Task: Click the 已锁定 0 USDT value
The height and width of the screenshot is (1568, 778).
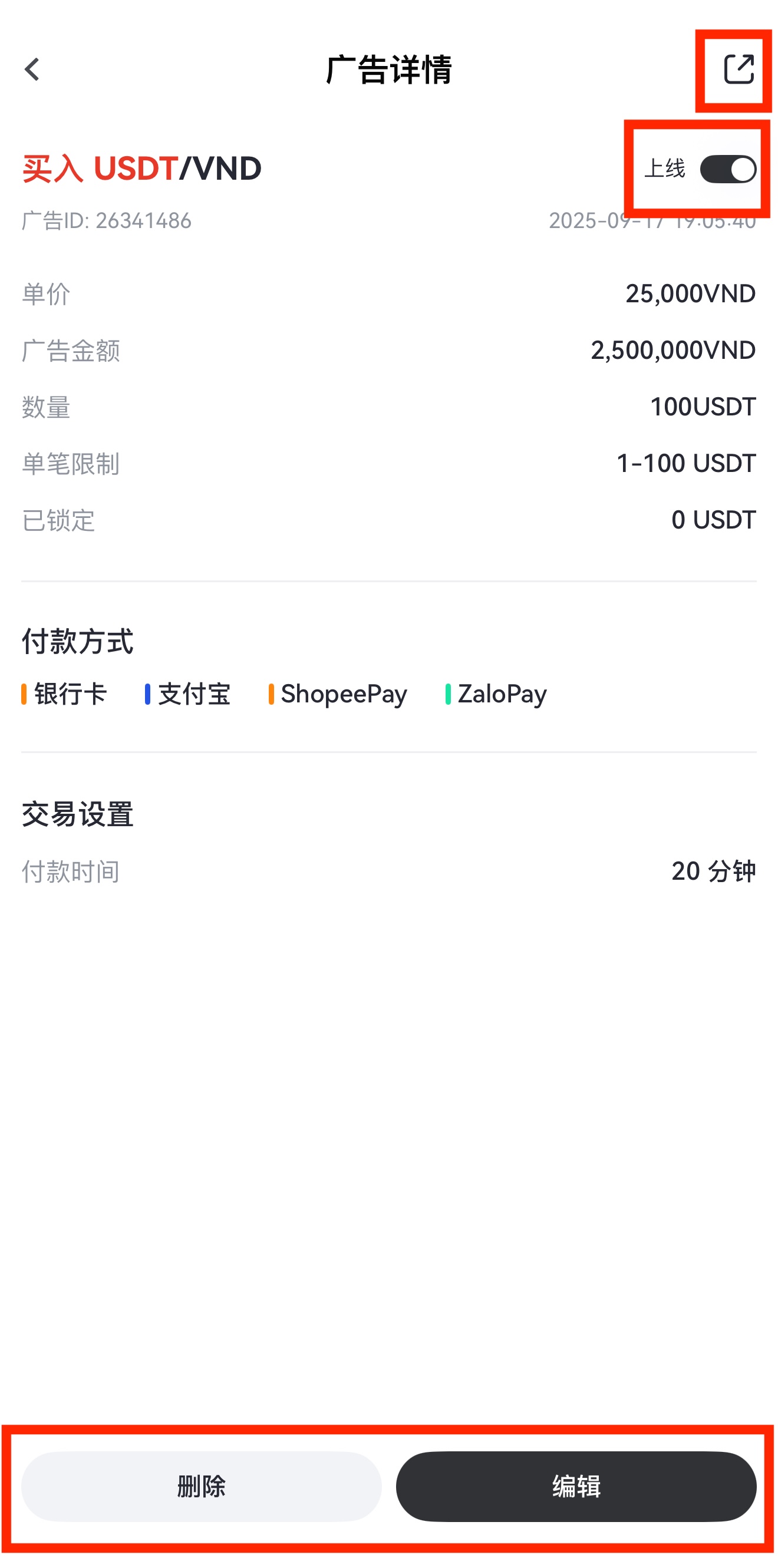Action: 712,520
